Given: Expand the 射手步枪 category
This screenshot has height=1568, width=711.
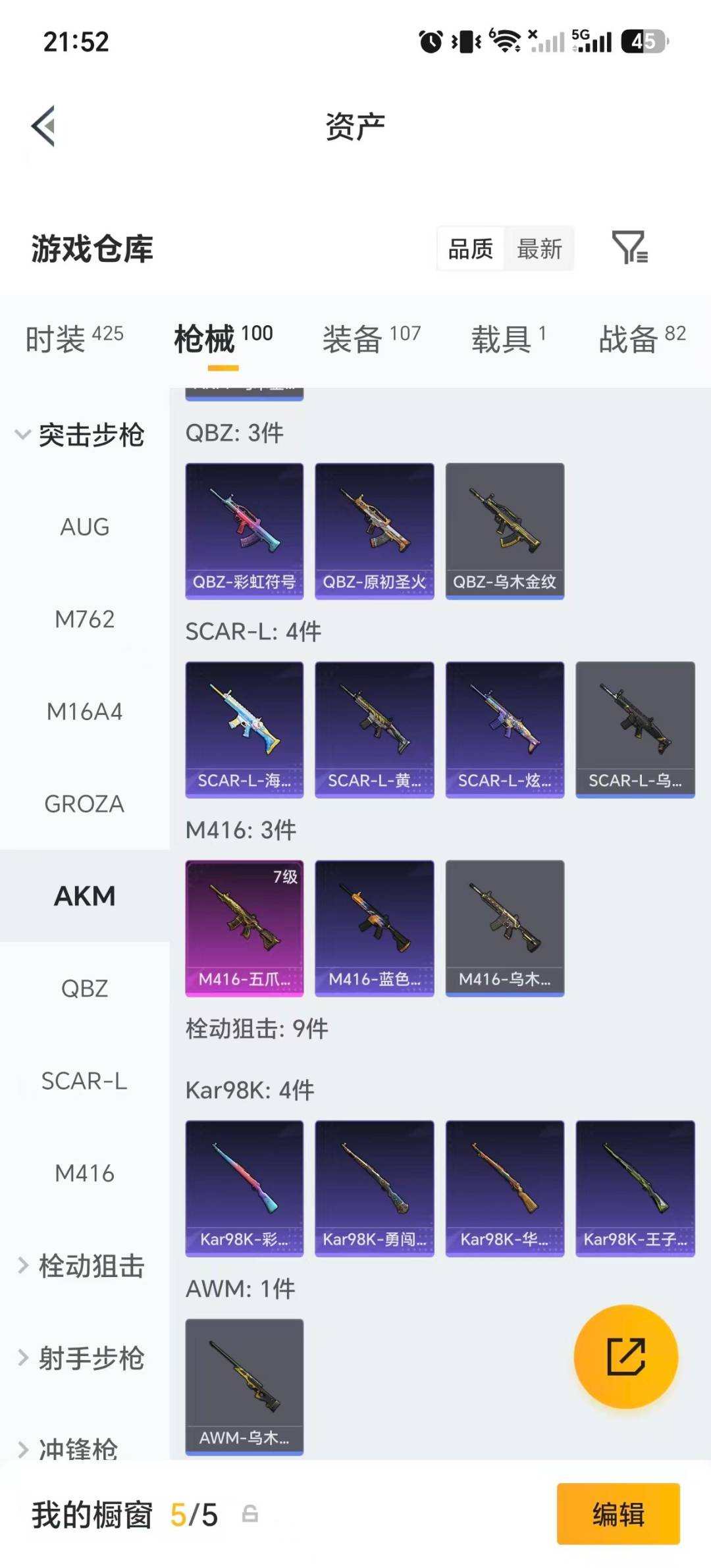Looking at the screenshot, I should pos(80,1357).
